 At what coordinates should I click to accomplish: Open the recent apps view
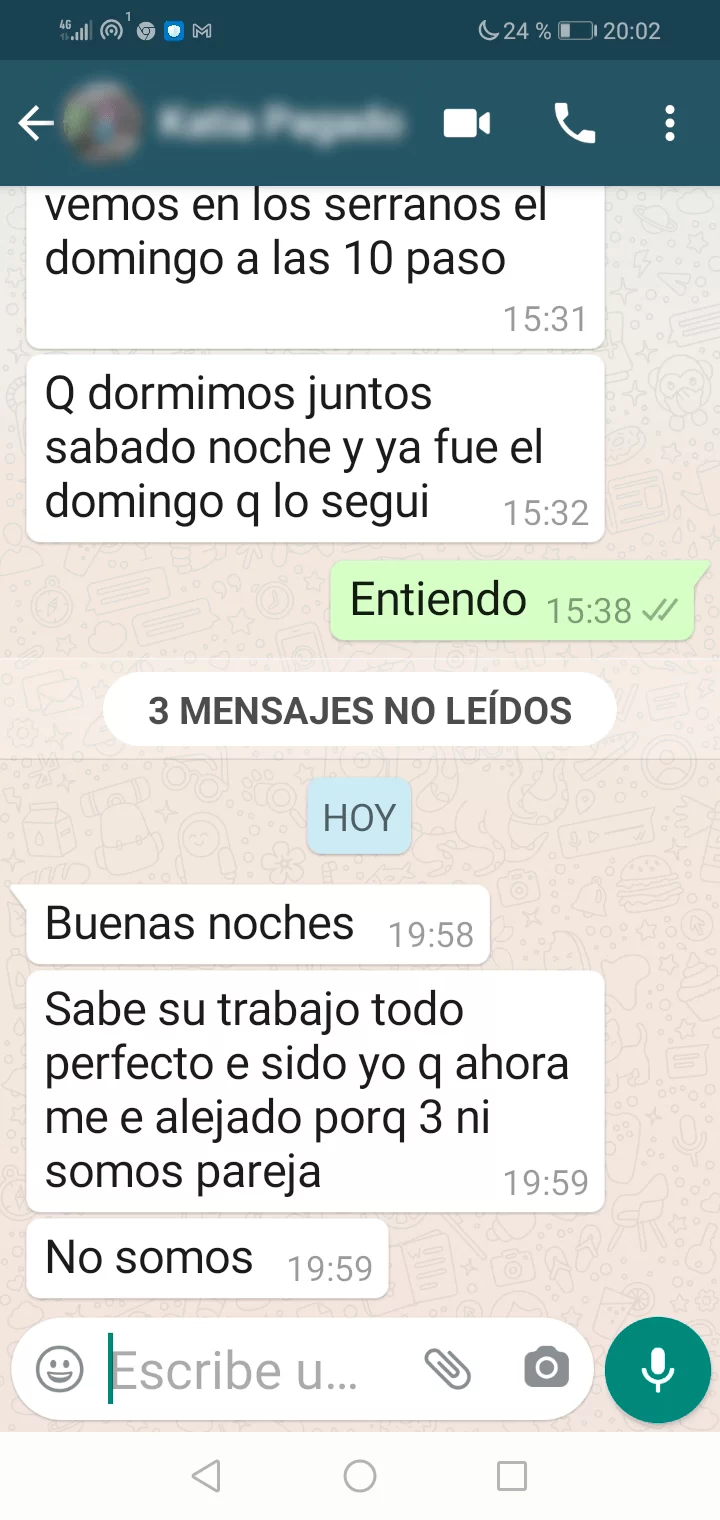(512, 1476)
